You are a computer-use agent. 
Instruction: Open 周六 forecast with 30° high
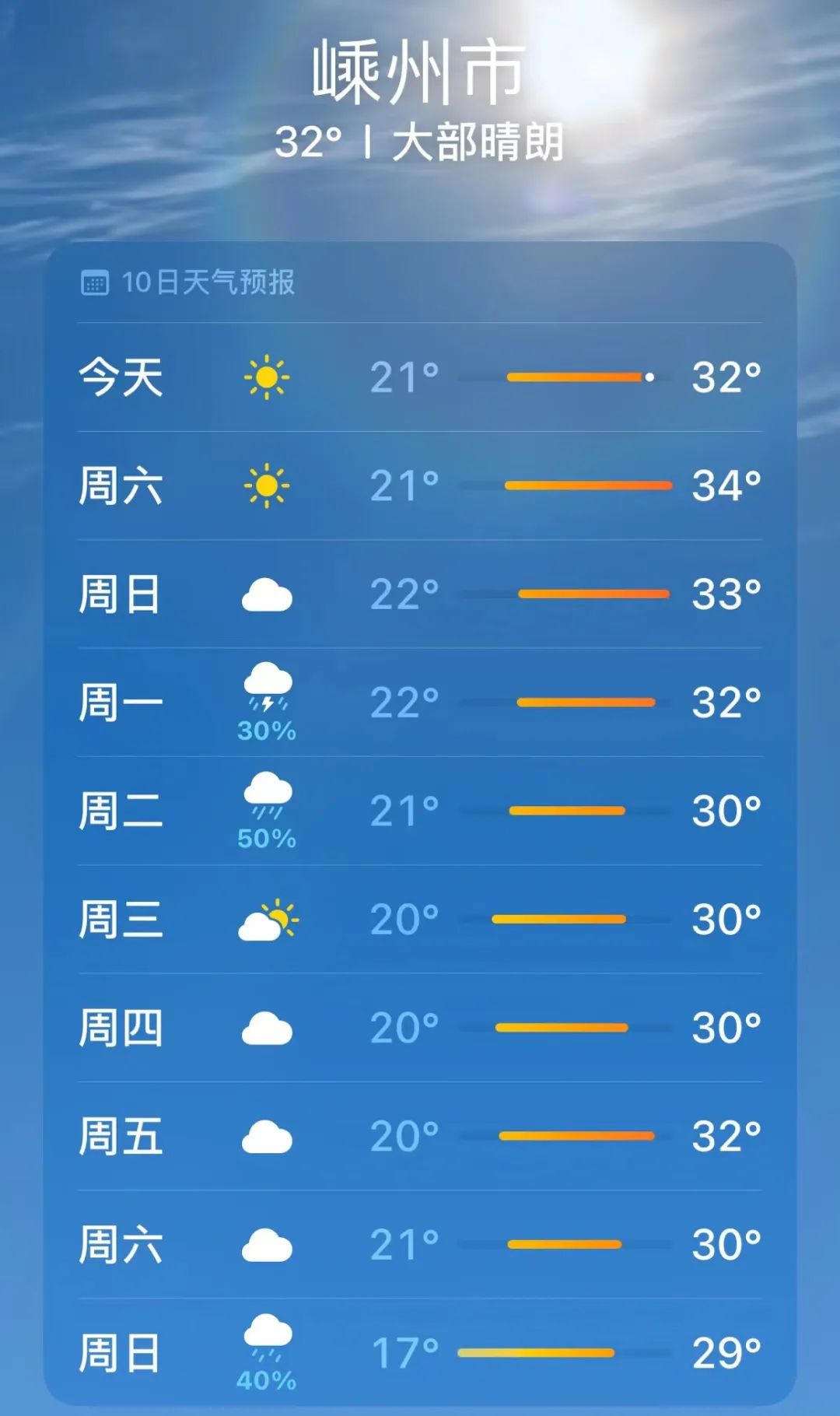click(x=420, y=1244)
